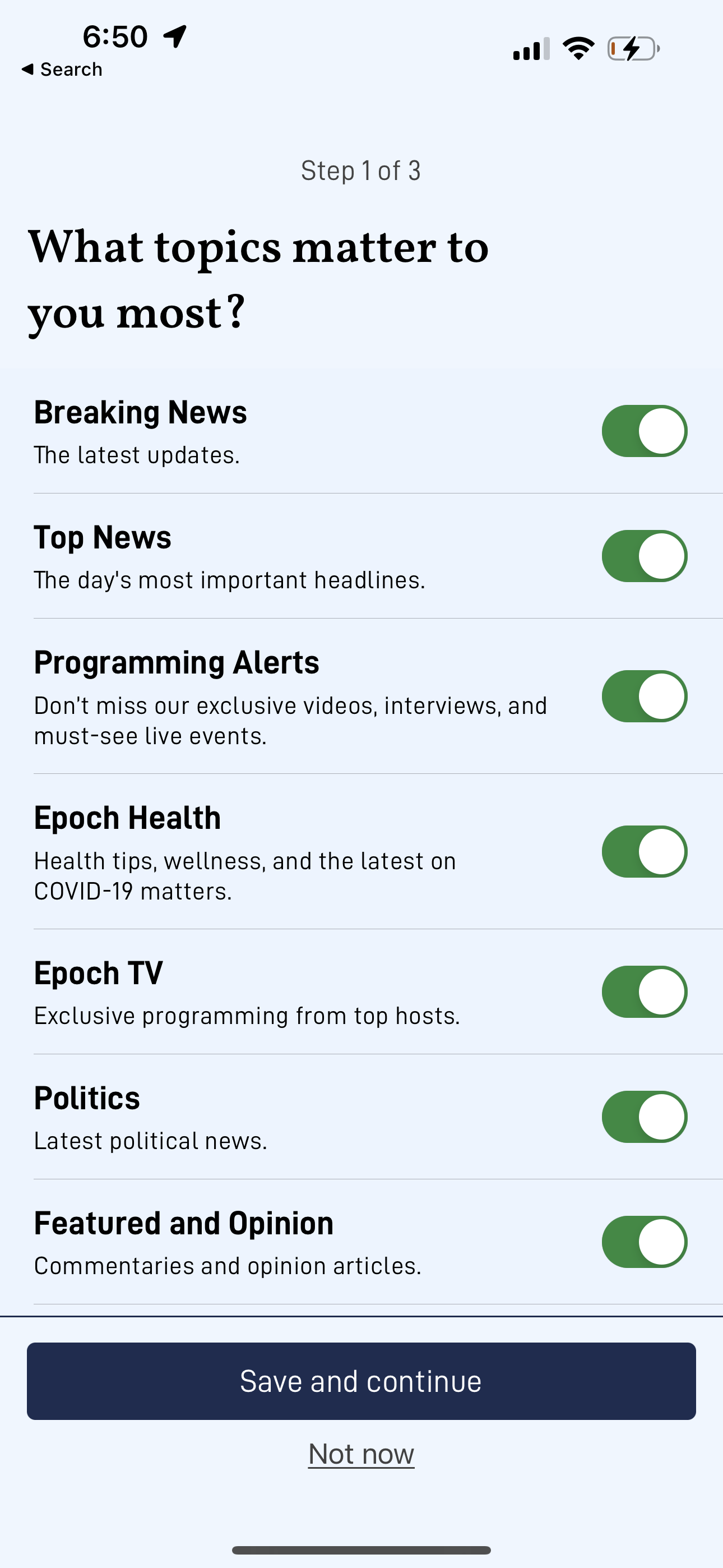Tap the question heading text

[x=258, y=277]
